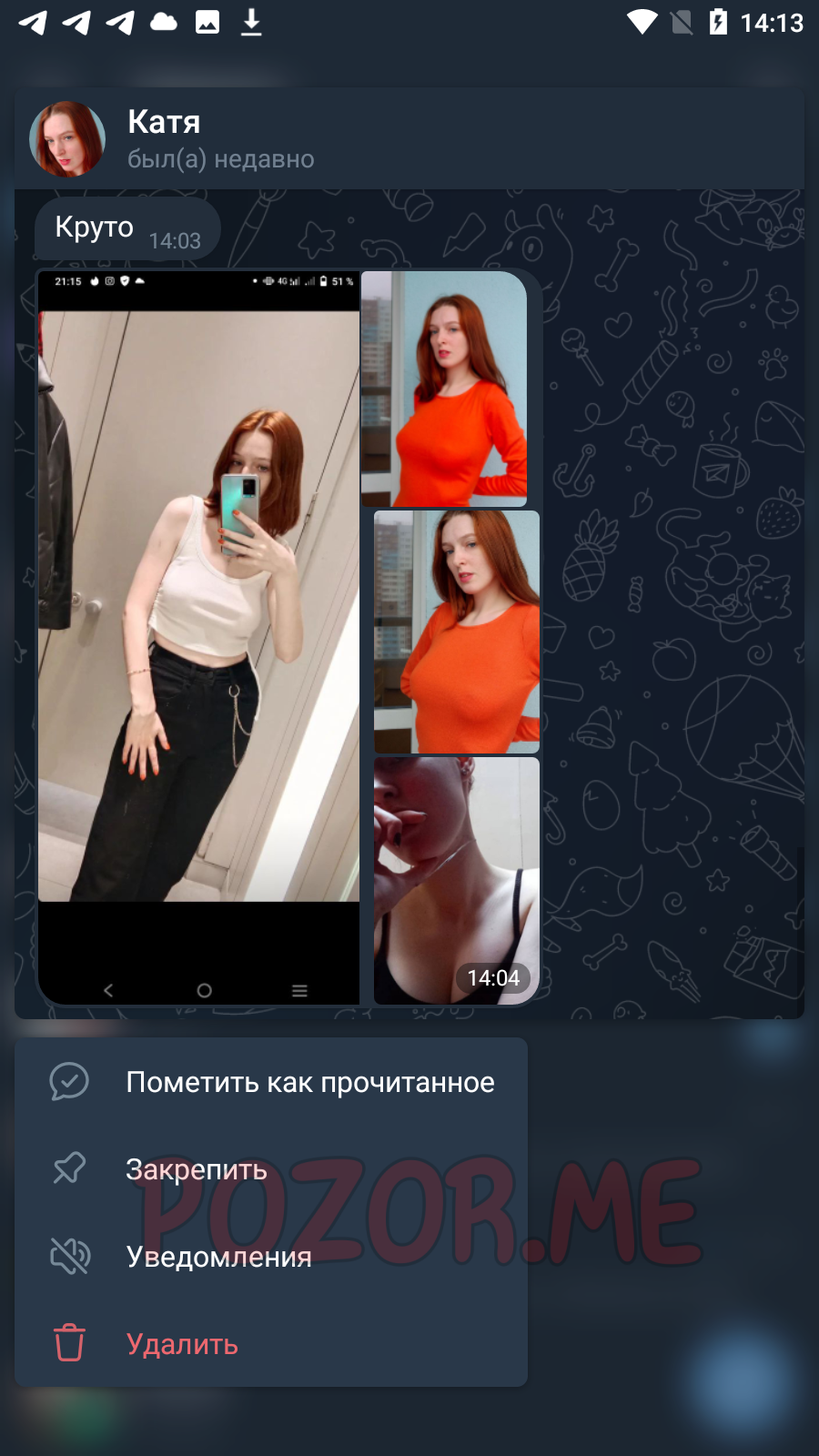Mark the chat as read

[271, 1082]
